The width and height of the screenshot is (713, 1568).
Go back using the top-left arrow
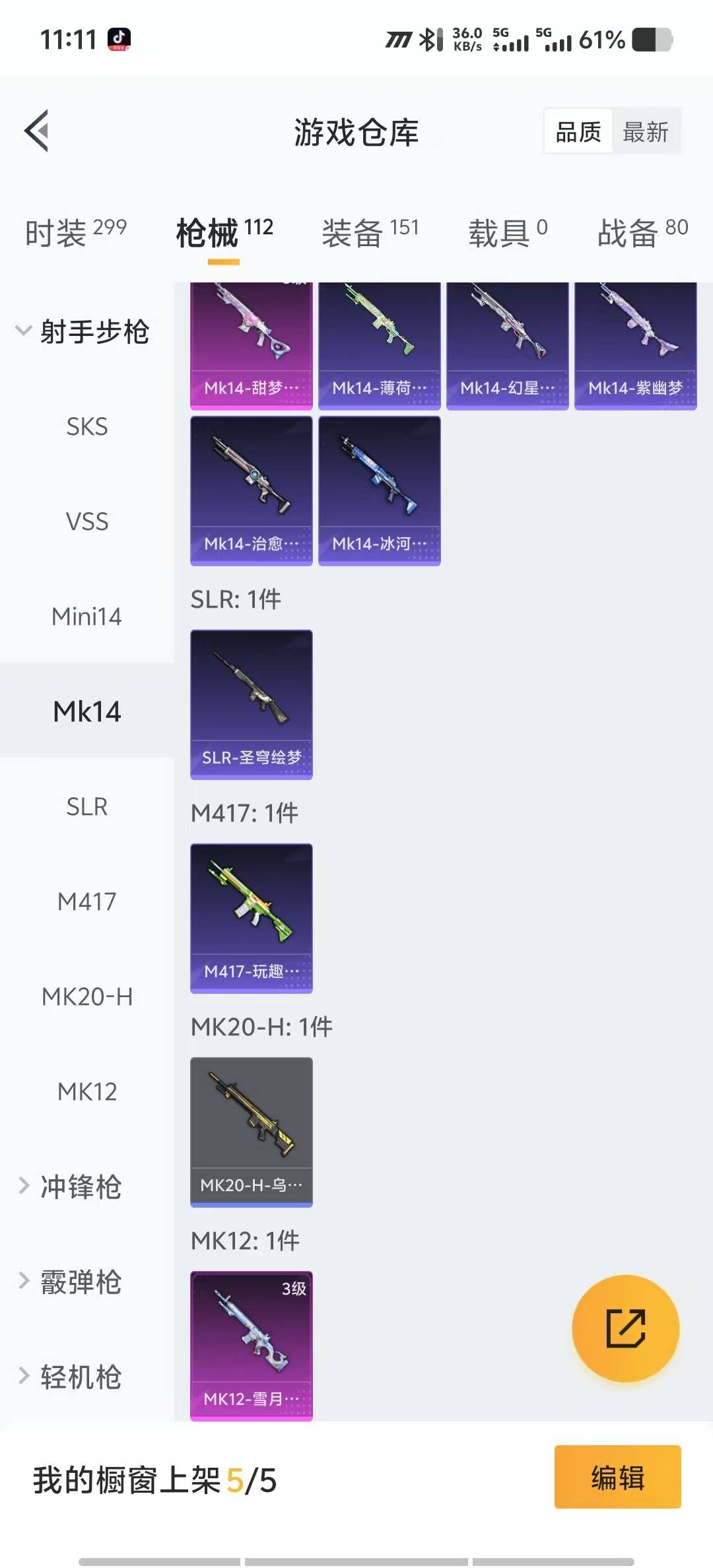pyautogui.click(x=37, y=131)
